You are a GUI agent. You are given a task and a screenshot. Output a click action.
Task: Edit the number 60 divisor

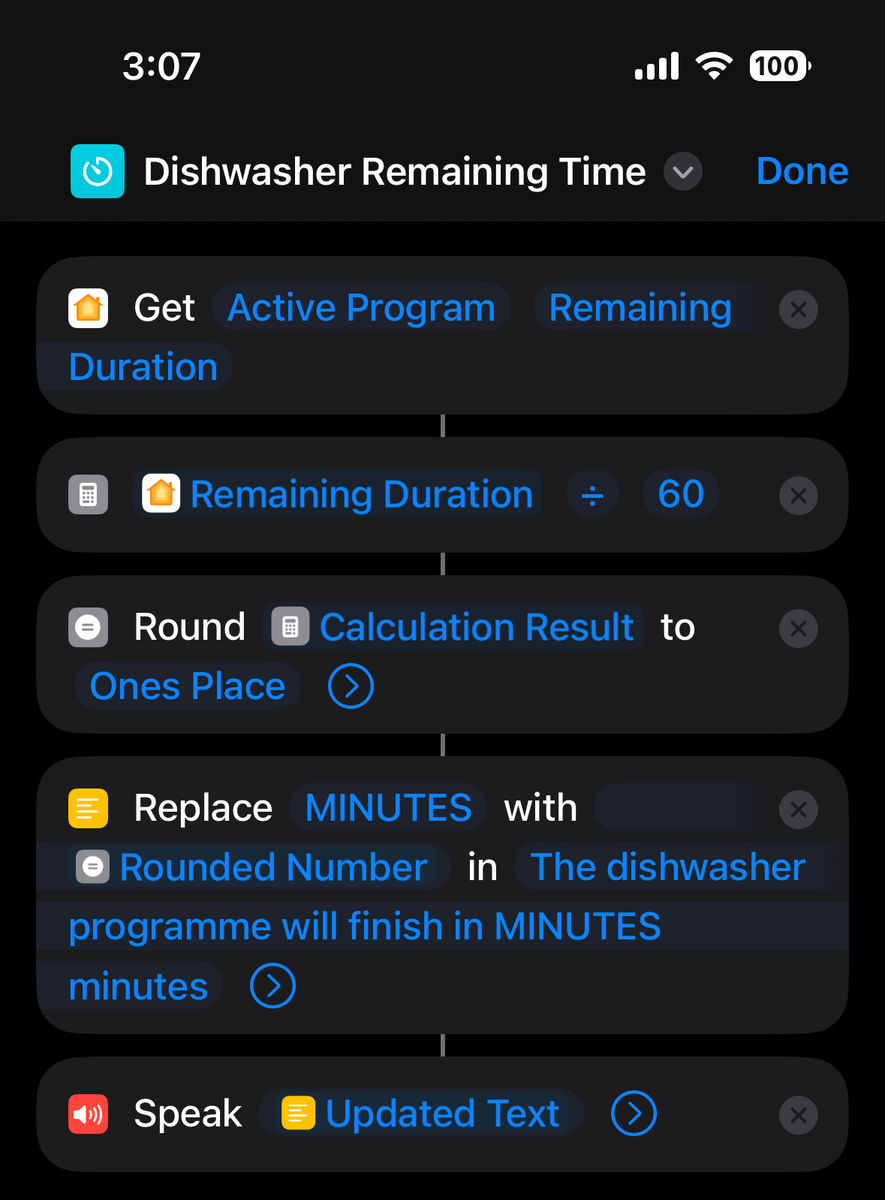point(681,494)
